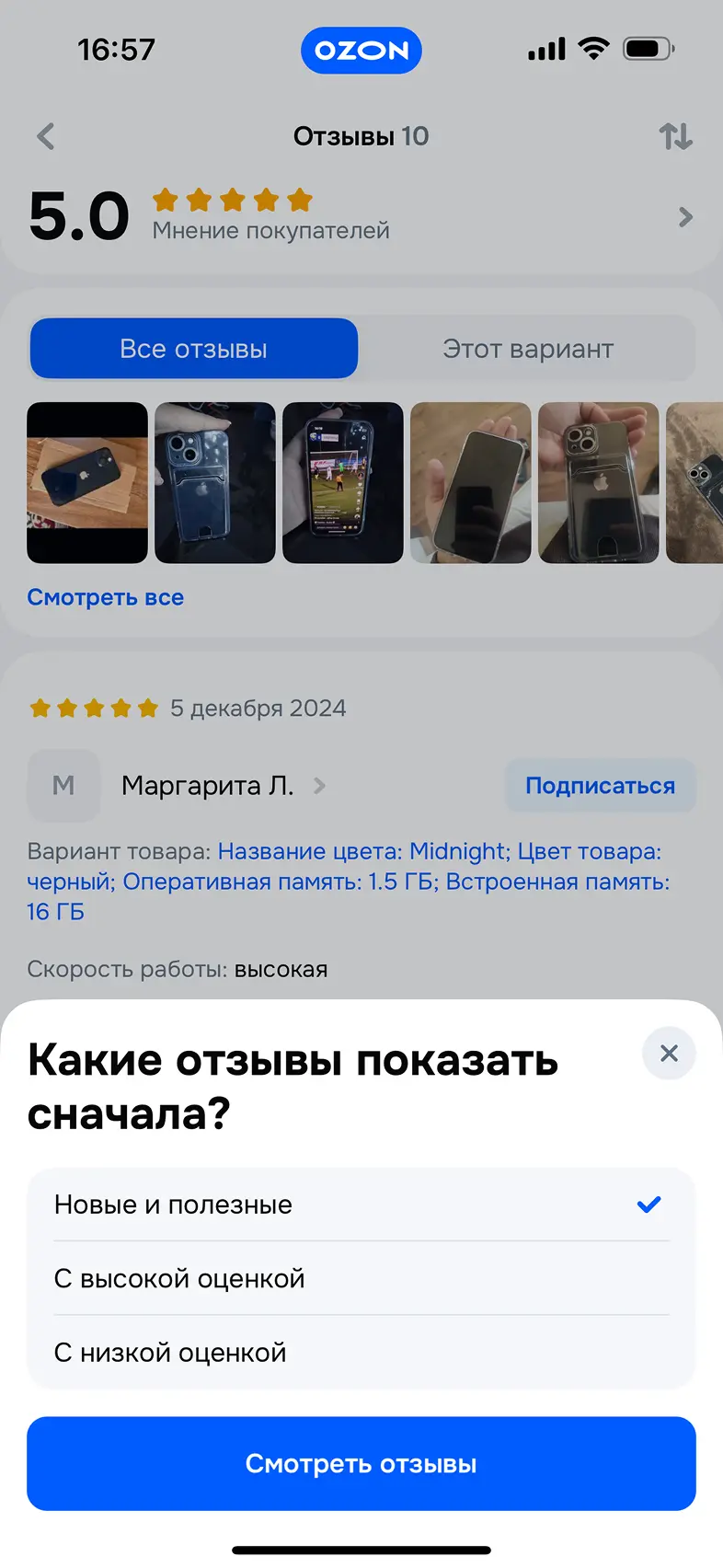The image size is (723, 1568).
Task: Select 'Новые и полезные' sorting option
Action: [361, 1205]
